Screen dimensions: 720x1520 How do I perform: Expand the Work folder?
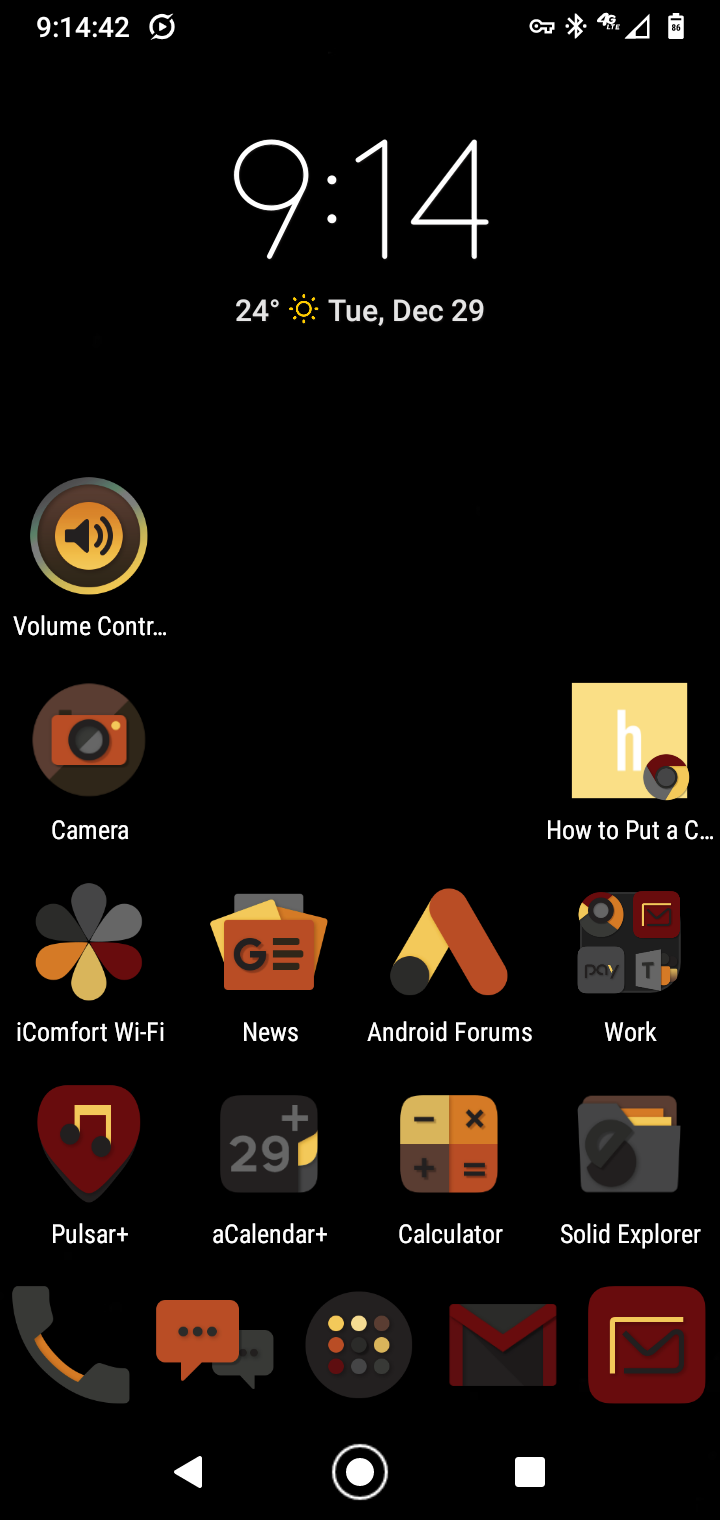pyautogui.click(x=629, y=943)
